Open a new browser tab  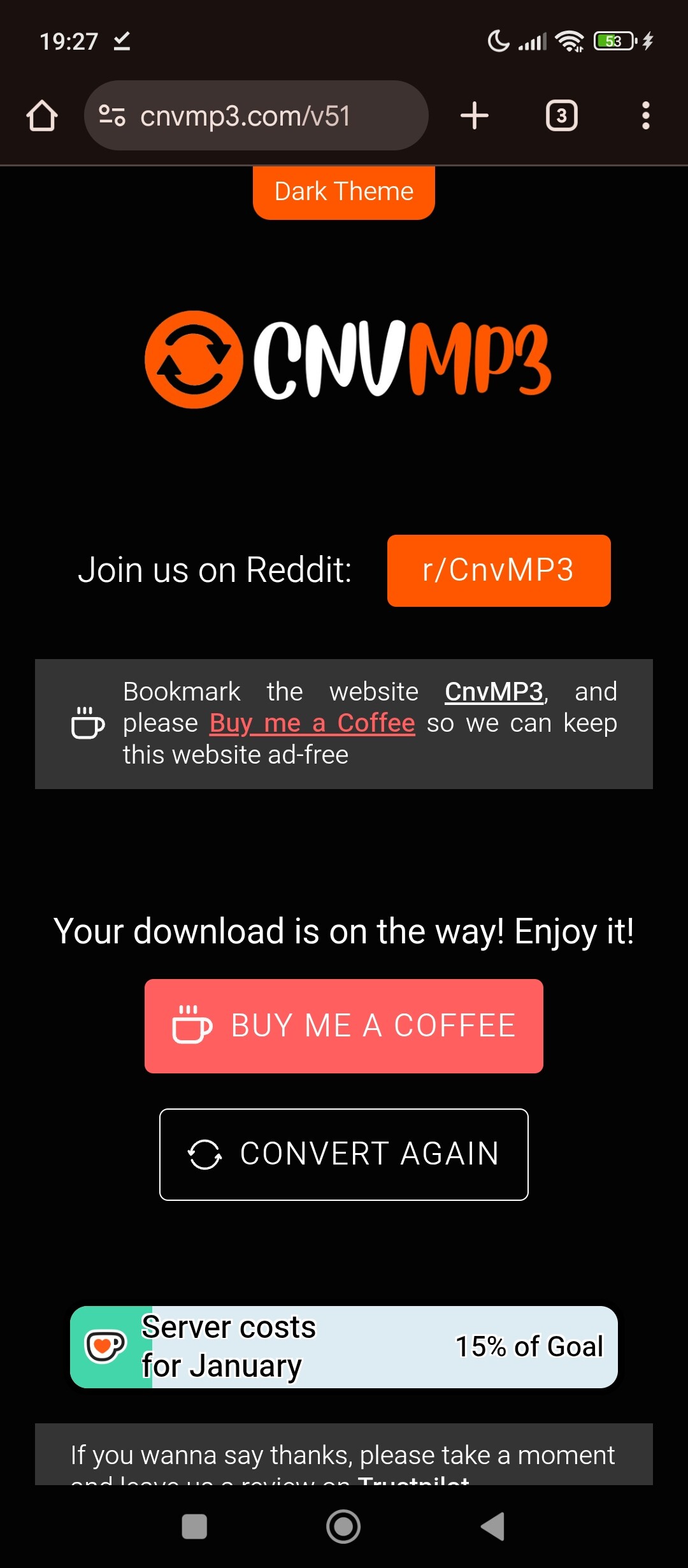pos(475,116)
